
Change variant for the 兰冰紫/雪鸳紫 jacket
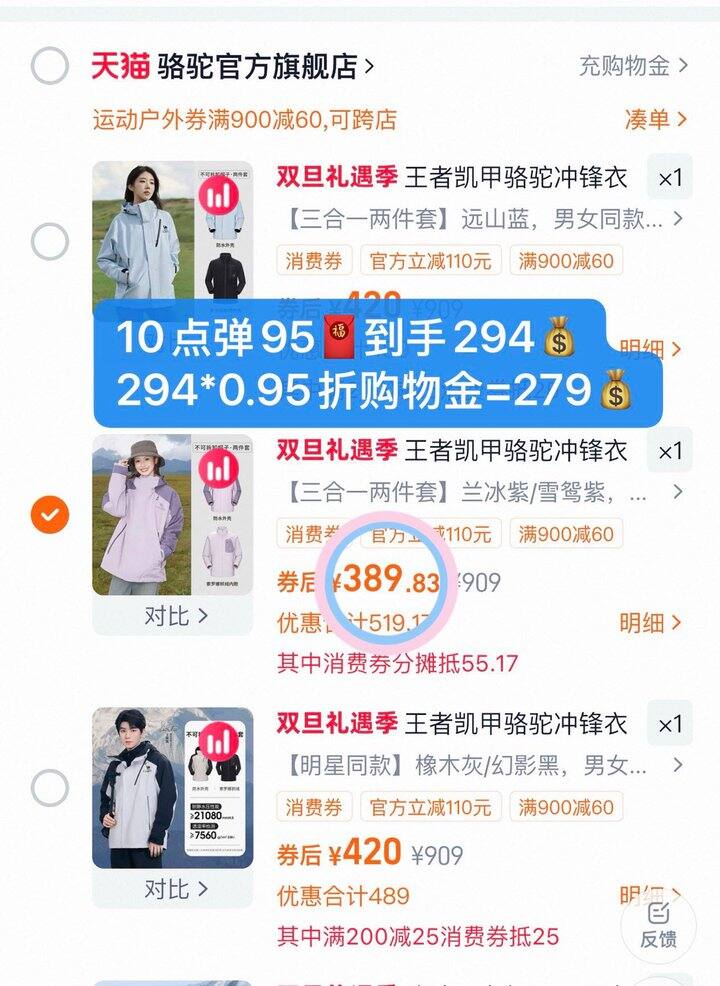click(480, 492)
